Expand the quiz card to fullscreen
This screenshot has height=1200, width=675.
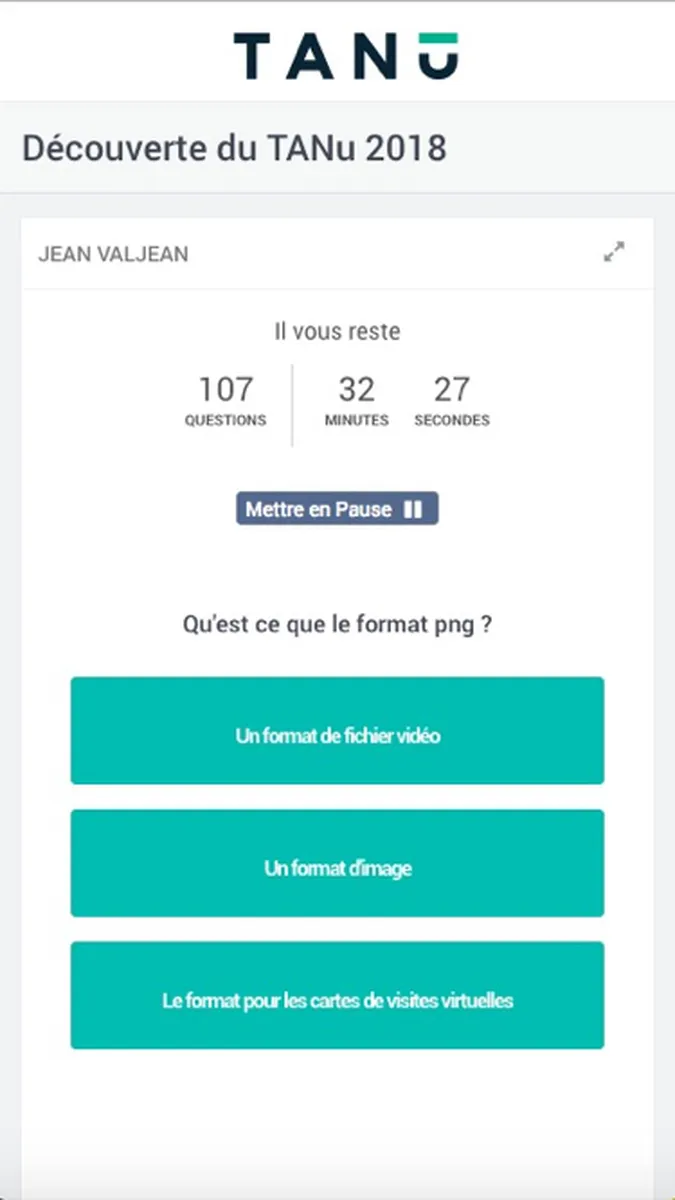[x=614, y=253]
